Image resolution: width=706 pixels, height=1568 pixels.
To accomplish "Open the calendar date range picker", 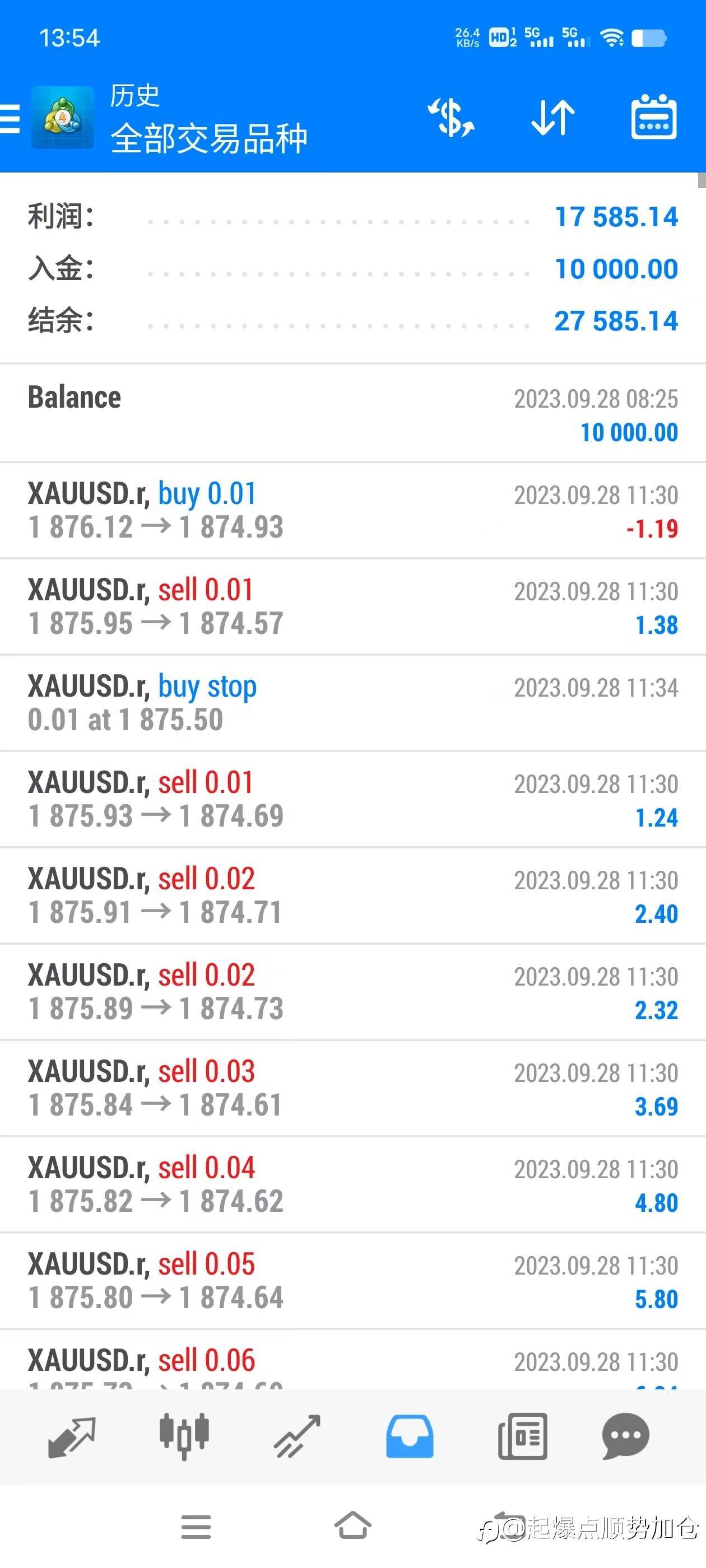I will (x=654, y=118).
